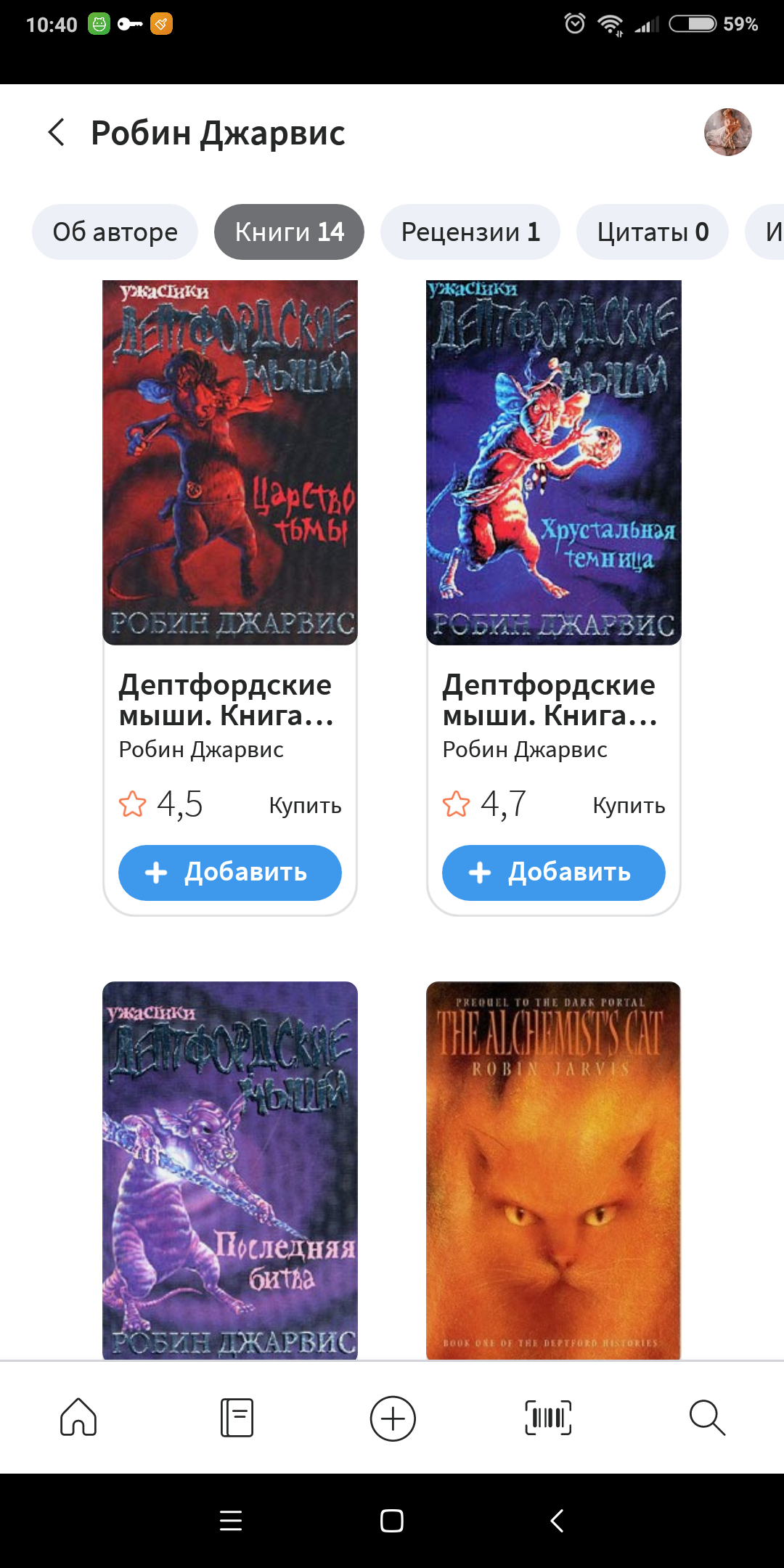Image resolution: width=784 pixels, height=1568 pixels.
Task: Go to the home tab
Action: click(x=78, y=1417)
